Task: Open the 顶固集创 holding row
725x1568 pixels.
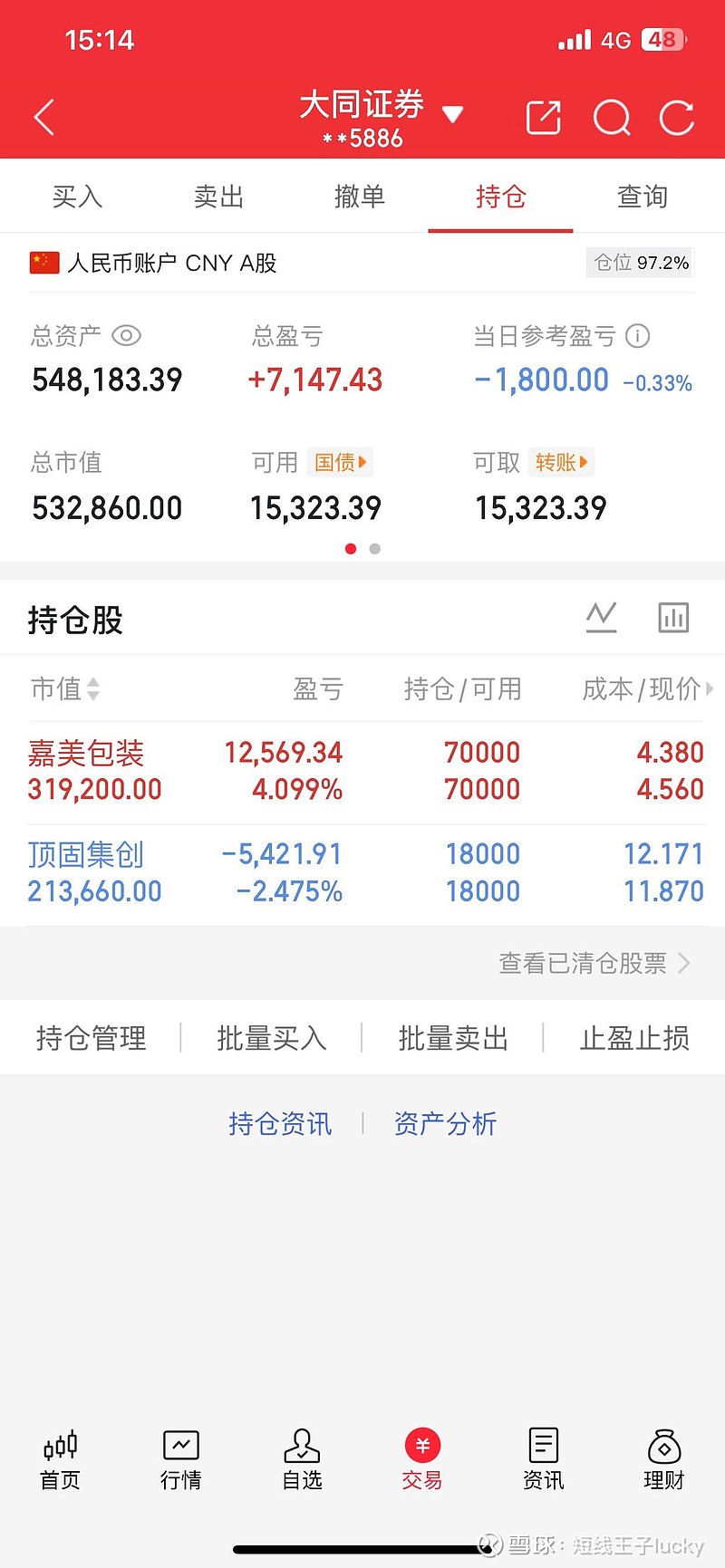Action: pyautogui.click(x=362, y=872)
